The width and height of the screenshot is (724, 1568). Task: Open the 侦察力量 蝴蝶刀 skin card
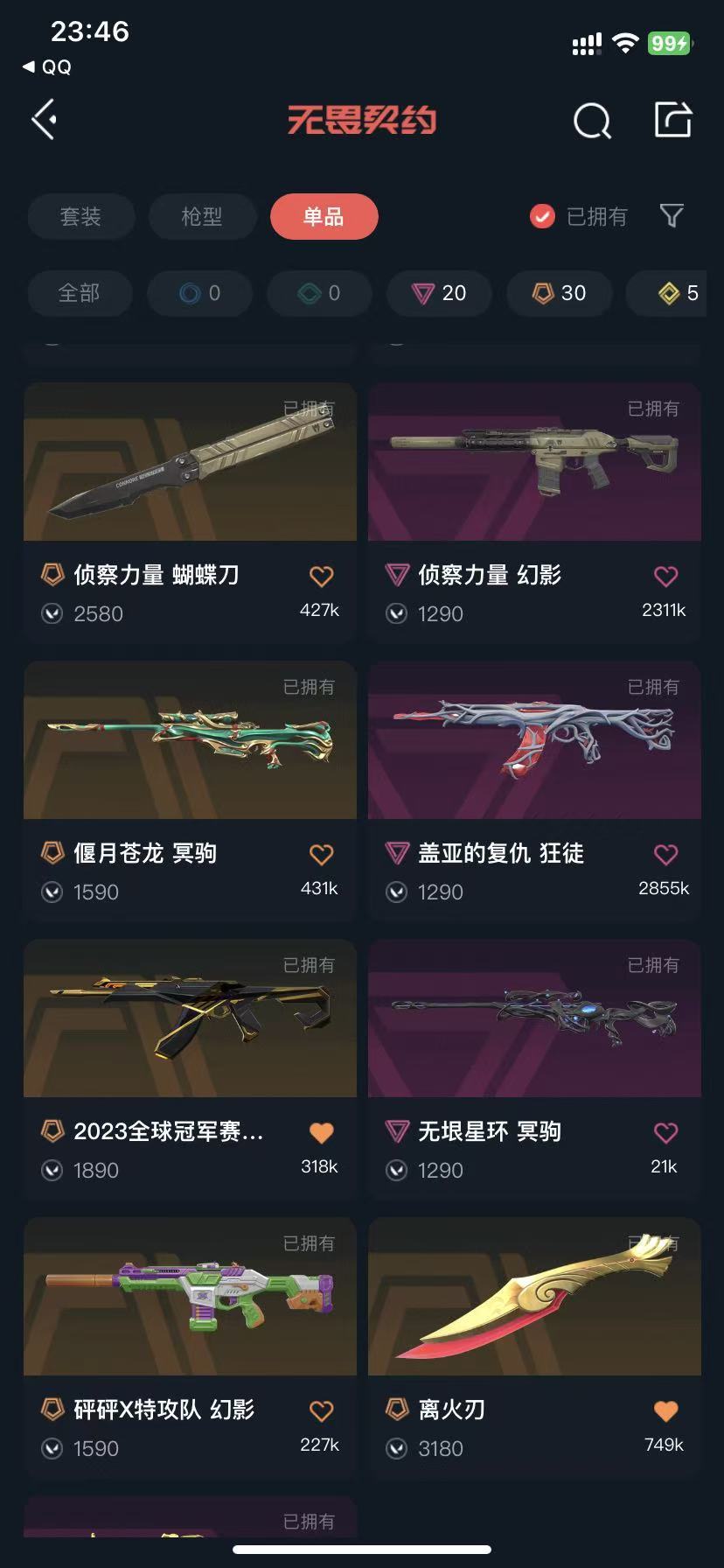[190, 512]
